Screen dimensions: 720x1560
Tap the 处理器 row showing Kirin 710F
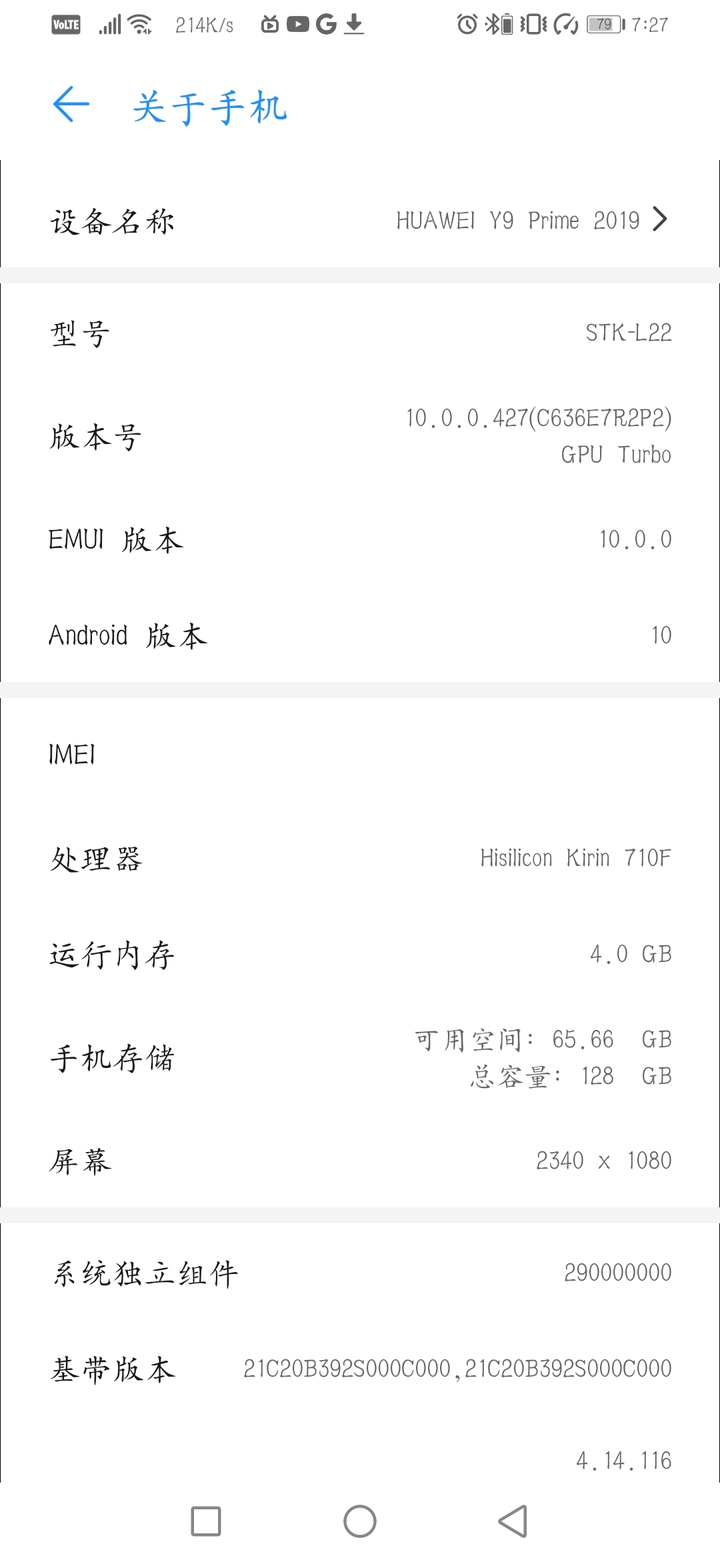pyautogui.click(x=360, y=857)
